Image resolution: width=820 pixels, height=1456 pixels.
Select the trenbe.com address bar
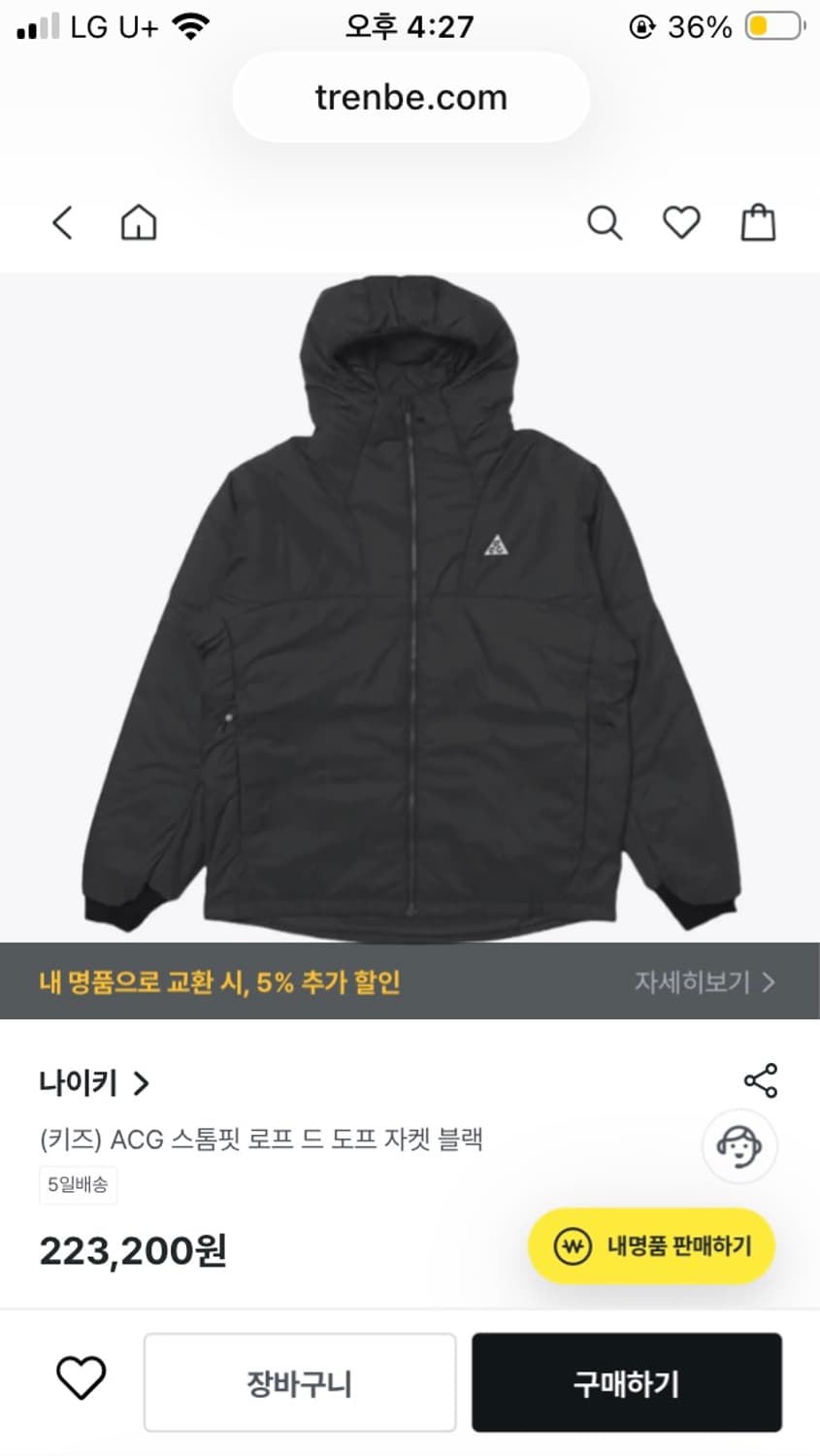(410, 96)
